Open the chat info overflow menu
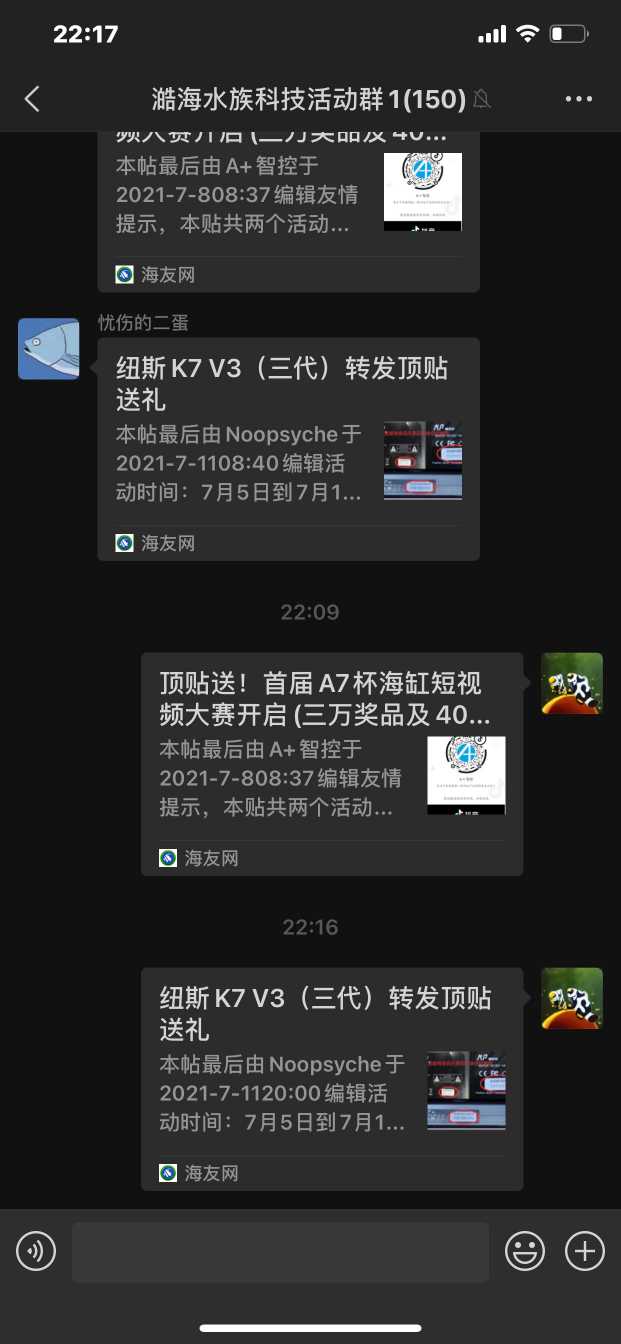The height and width of the screenshot is (1344, 621). pos(579,98)
